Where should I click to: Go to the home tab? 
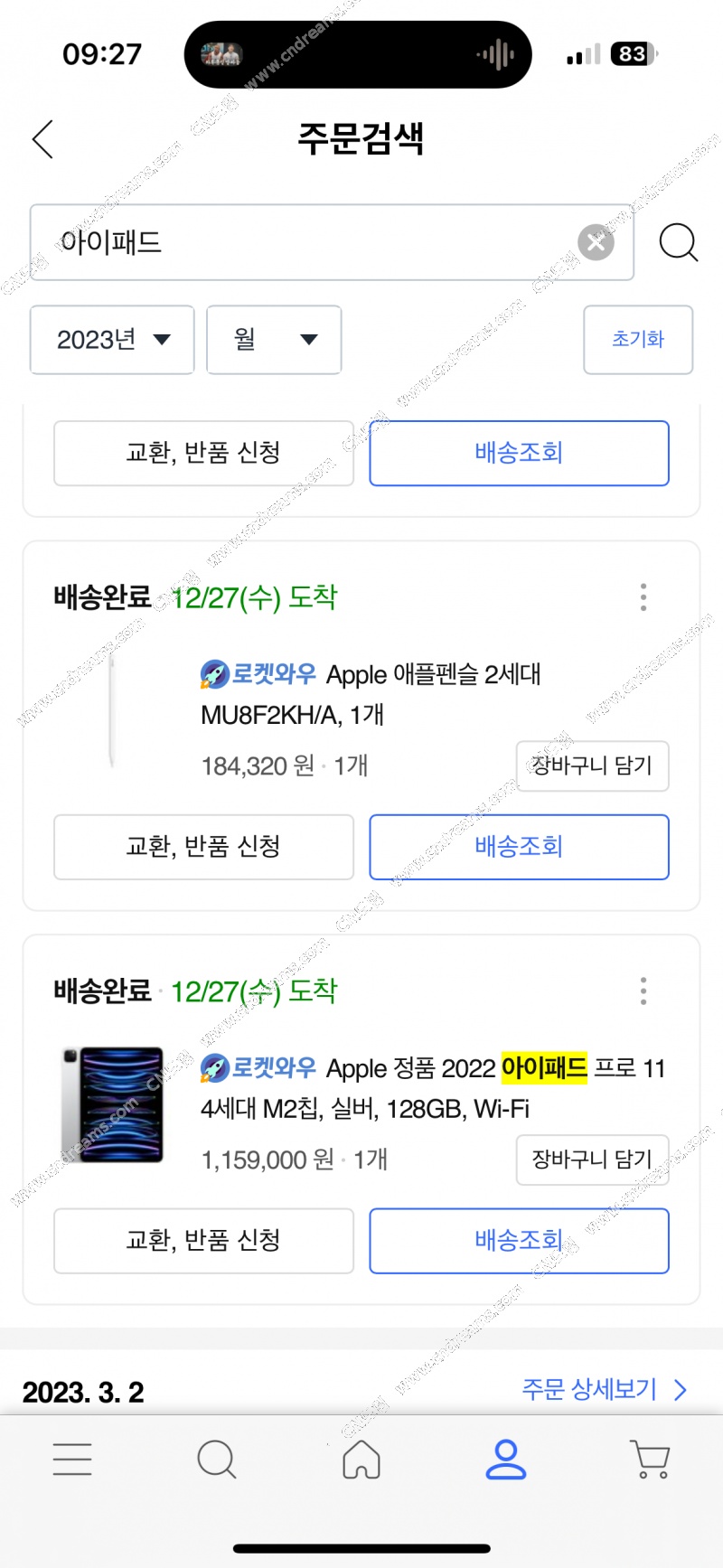[361, 1459]
